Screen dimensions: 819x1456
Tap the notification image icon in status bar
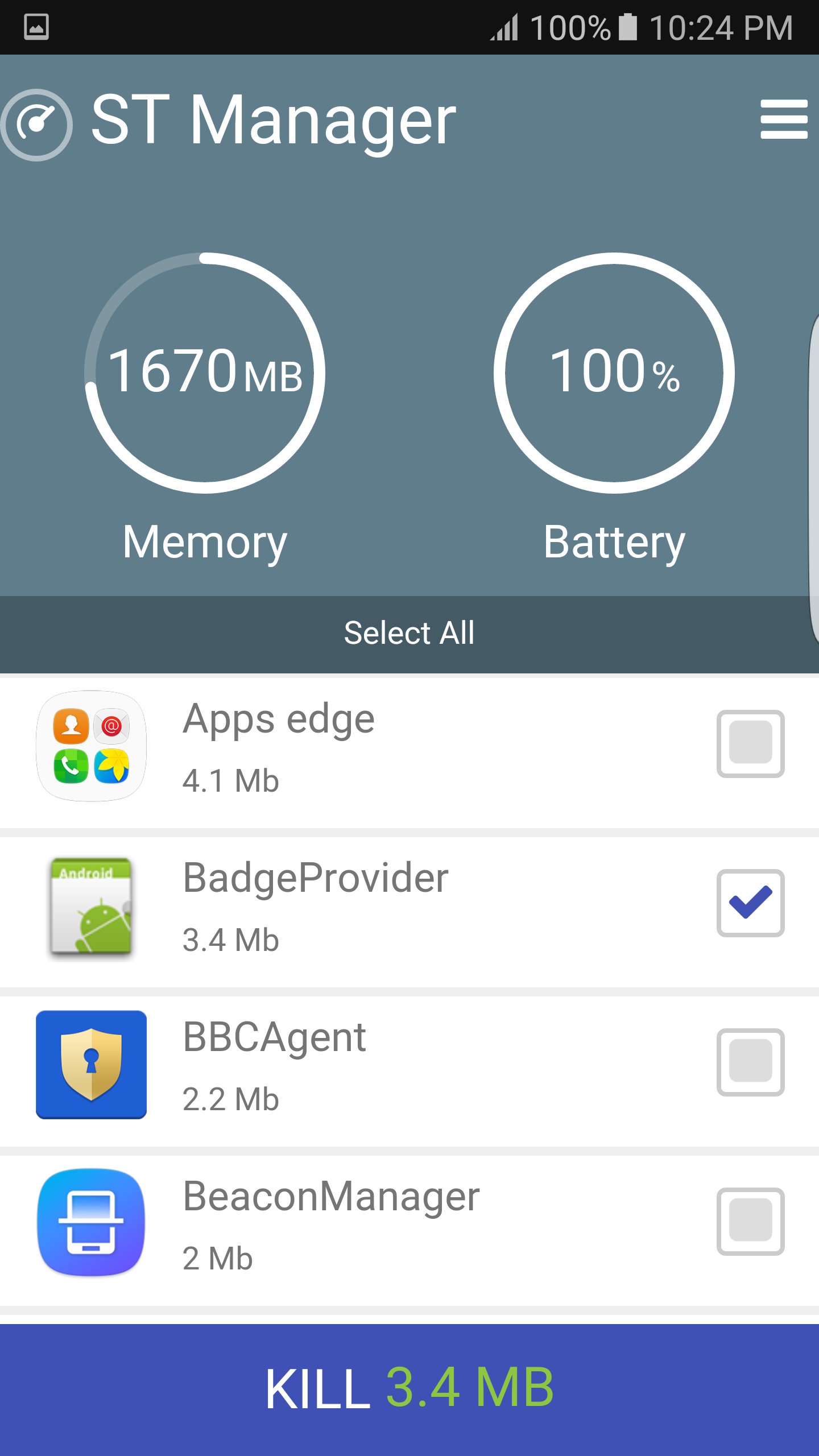click(35, 27)
